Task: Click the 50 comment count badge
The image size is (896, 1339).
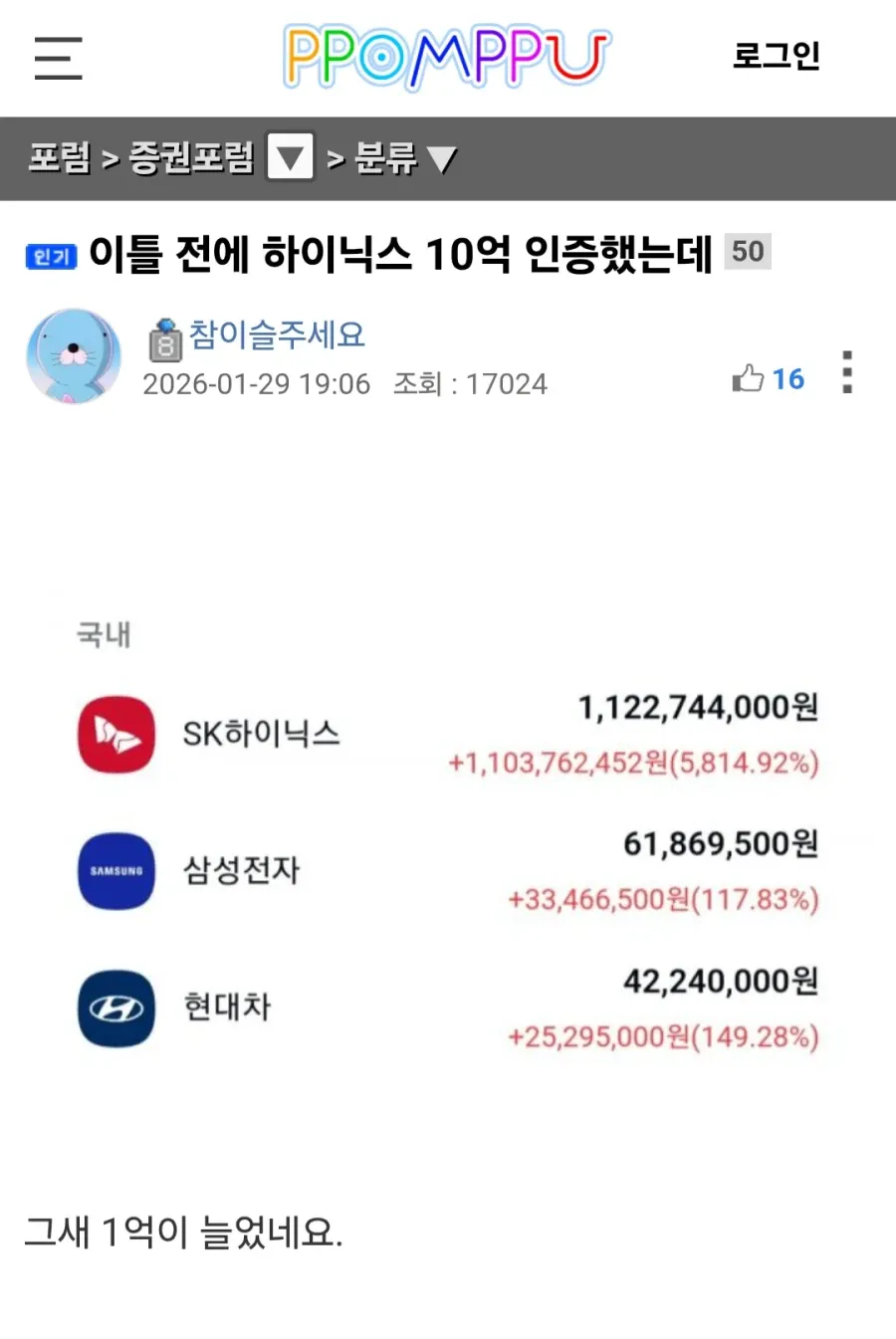Action: point(749,252)
